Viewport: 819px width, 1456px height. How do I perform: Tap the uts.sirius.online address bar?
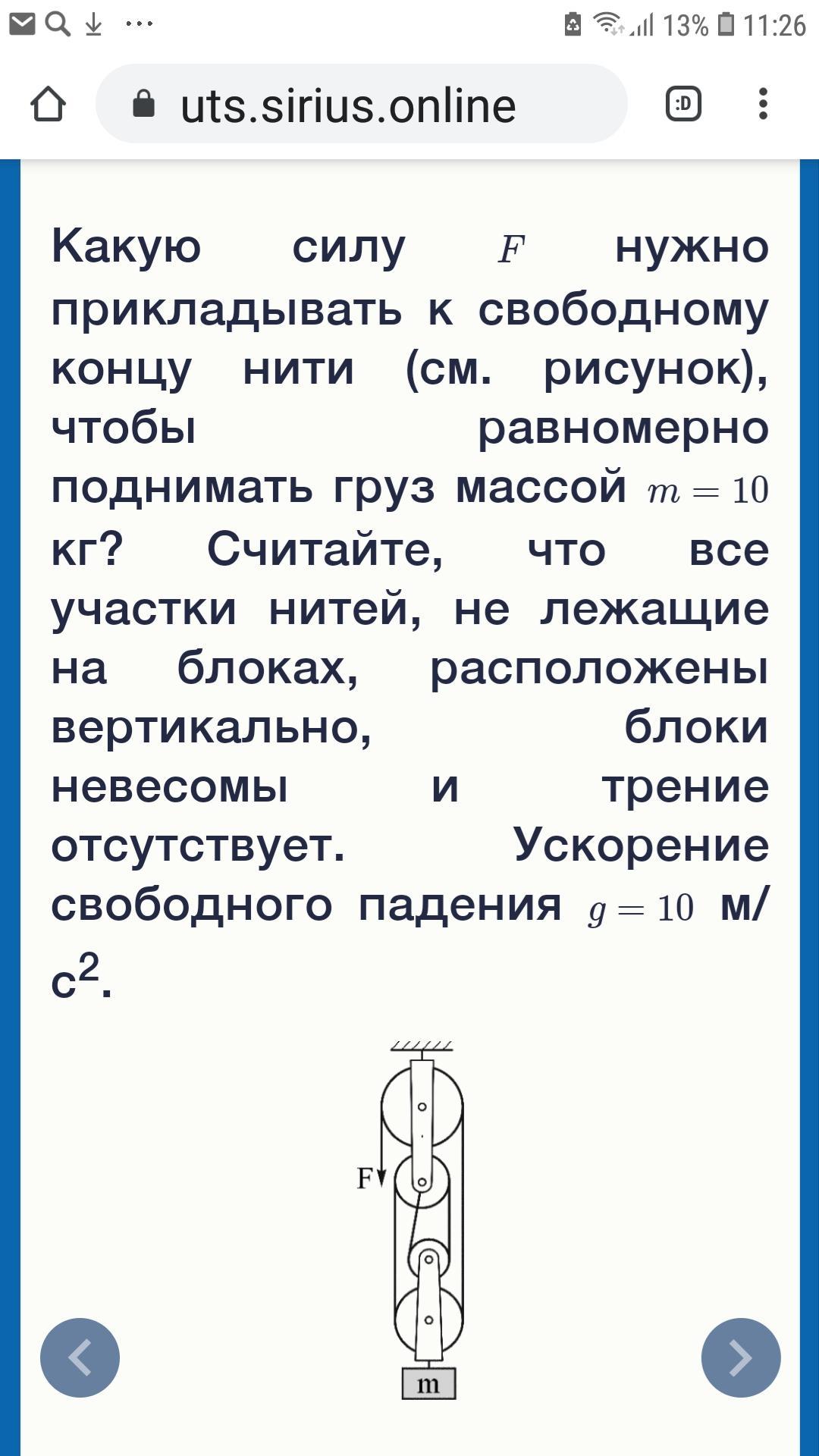coord(362,104)
